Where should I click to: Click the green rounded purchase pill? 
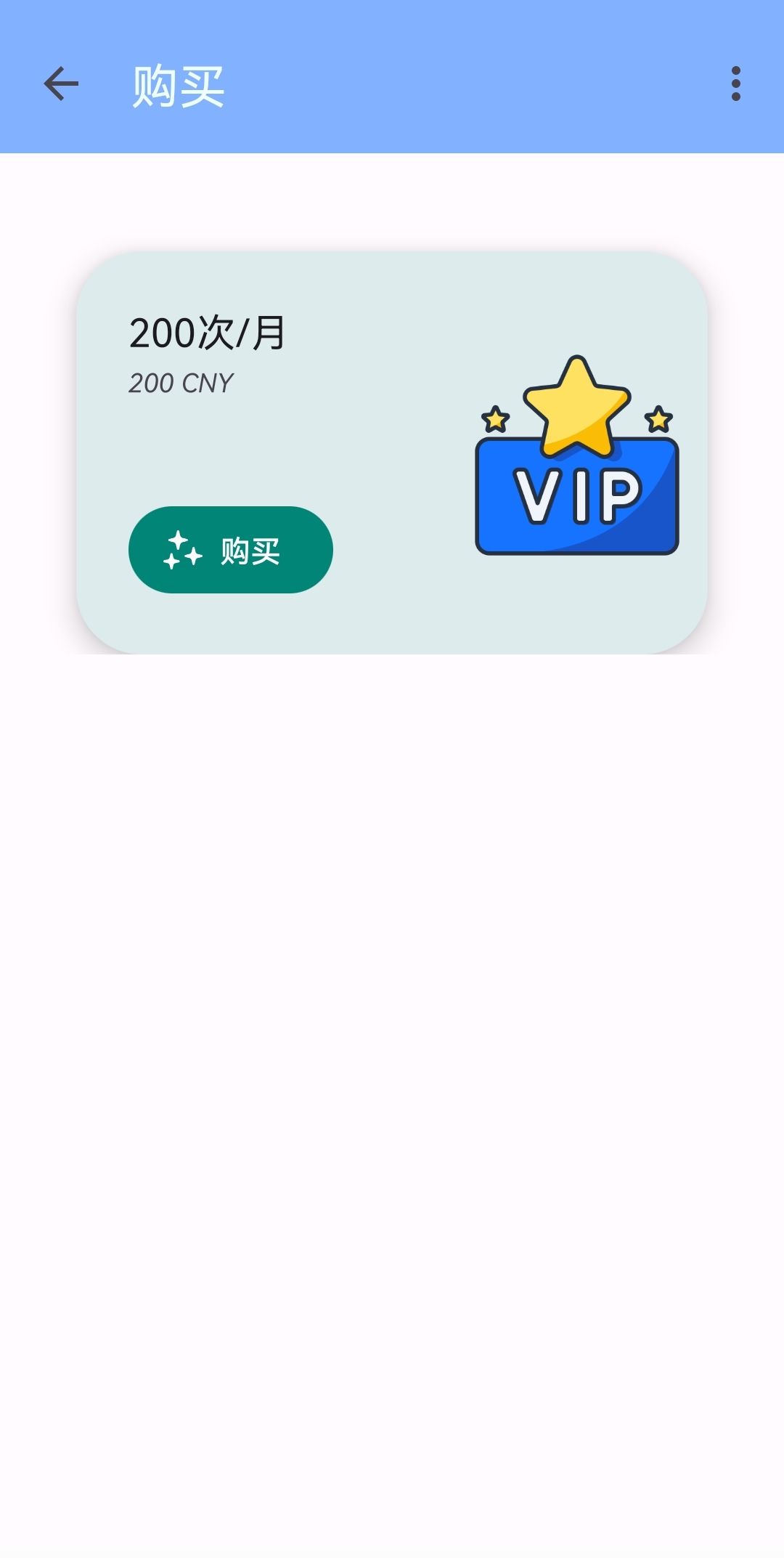tap(231, 550)
